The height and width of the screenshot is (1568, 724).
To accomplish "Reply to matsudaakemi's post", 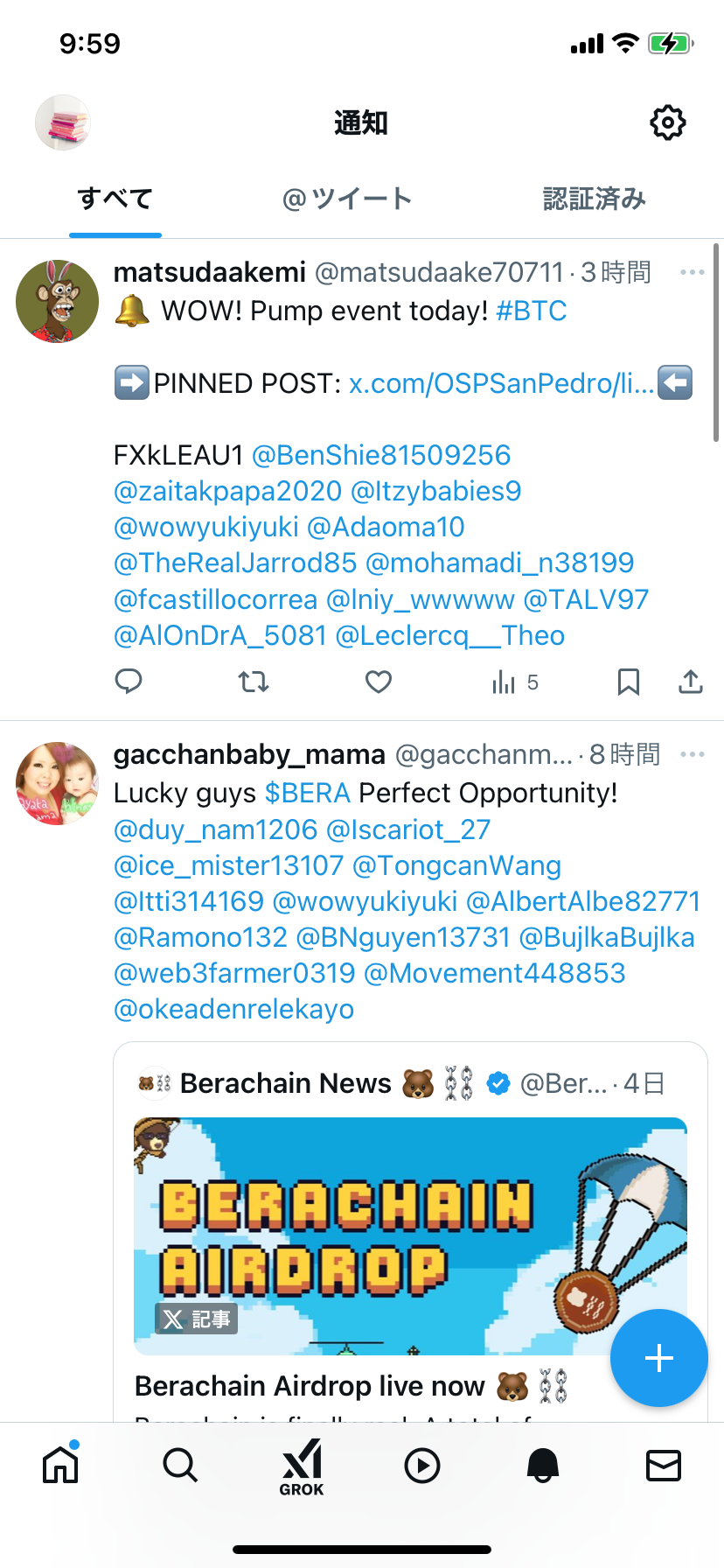I will (129, 682).
